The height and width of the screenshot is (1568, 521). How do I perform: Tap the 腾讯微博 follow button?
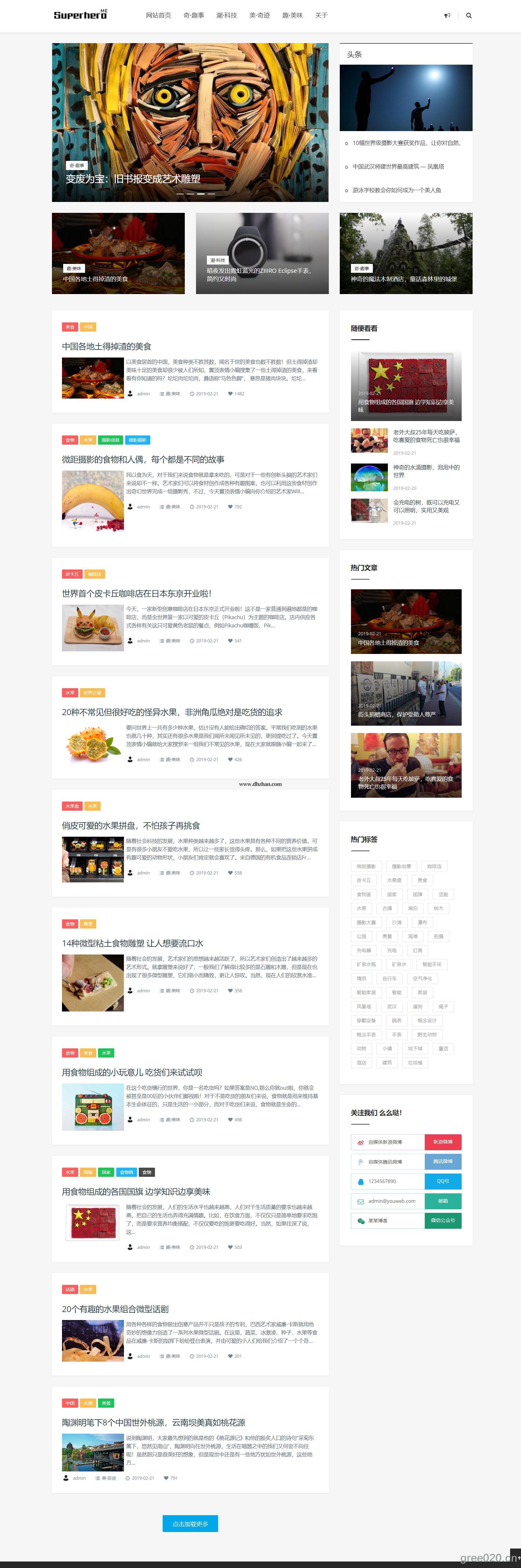click(x=442, y=1161)
